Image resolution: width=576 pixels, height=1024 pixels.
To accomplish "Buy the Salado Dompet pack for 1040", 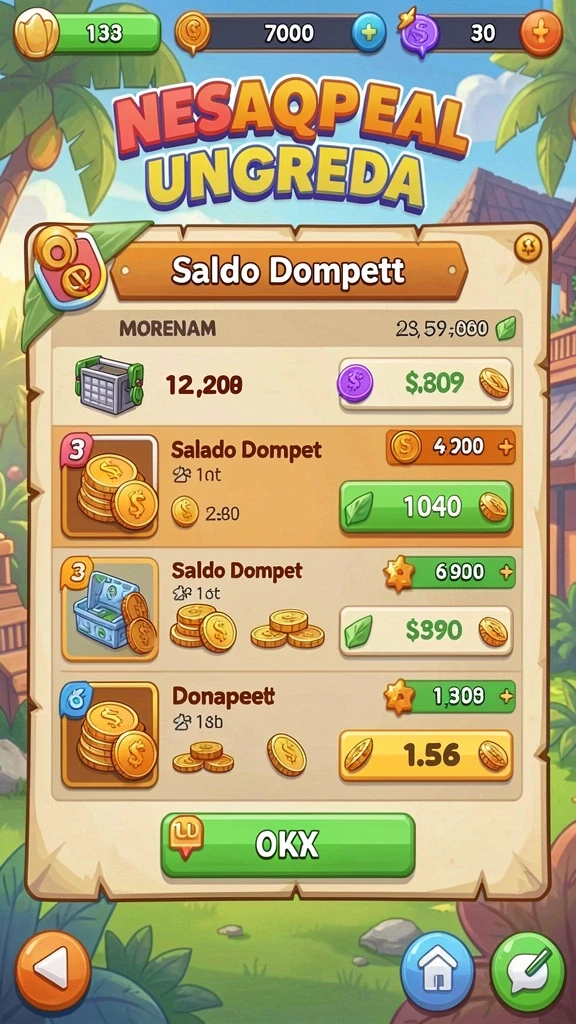I will 426,506.
